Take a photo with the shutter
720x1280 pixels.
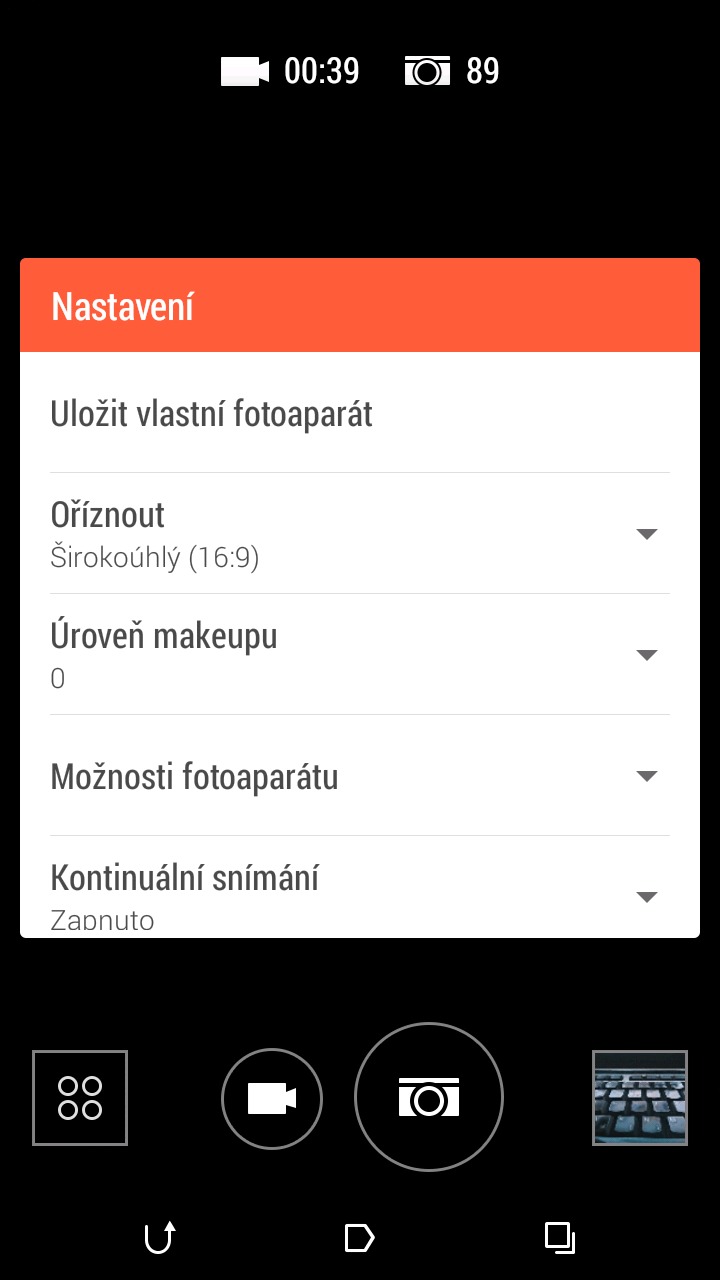[429, 1097]
